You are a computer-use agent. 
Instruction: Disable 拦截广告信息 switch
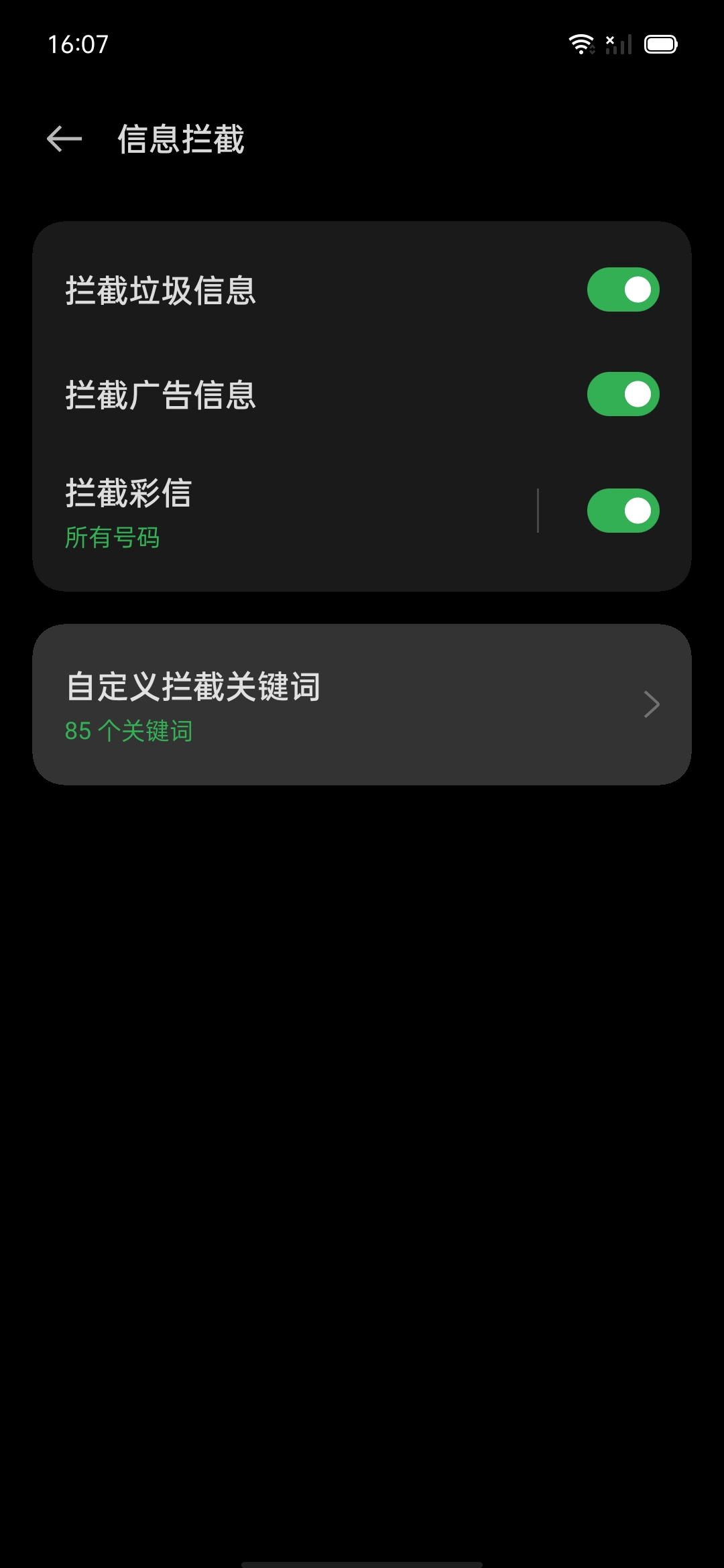click(623, 394)
